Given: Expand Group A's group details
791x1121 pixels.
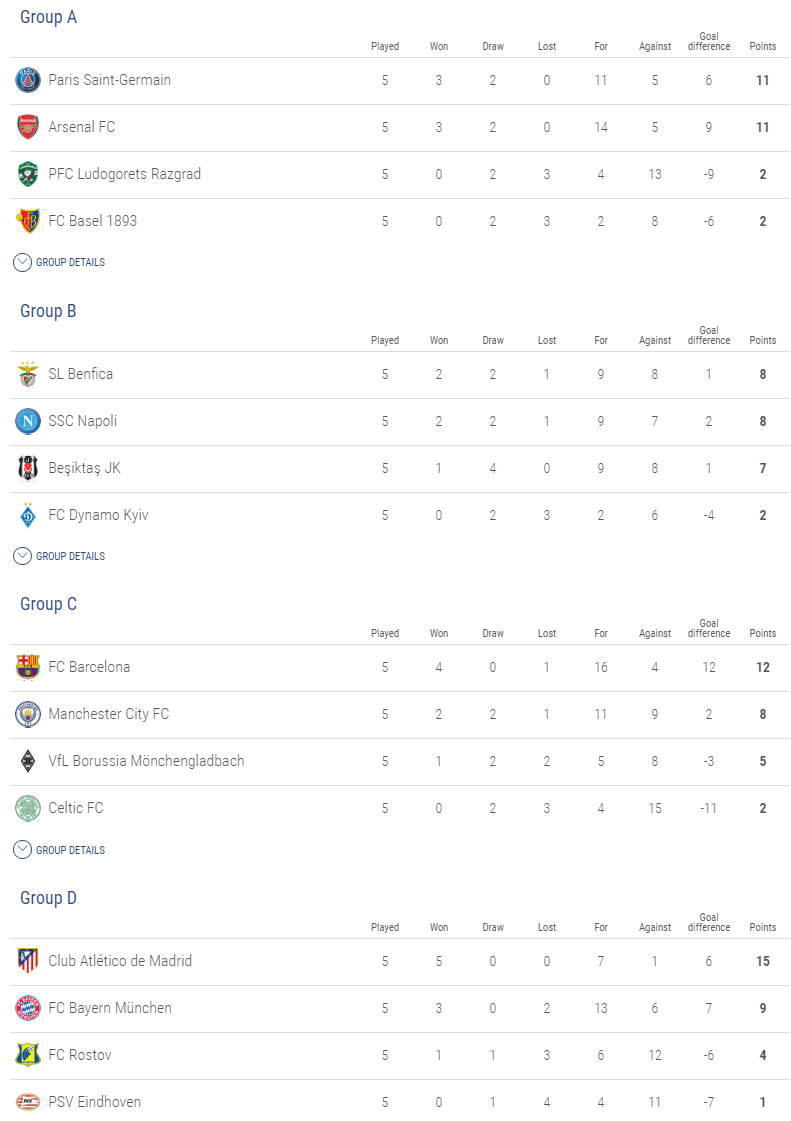Looking at the screenshot, I should click(x=60, y=262).
